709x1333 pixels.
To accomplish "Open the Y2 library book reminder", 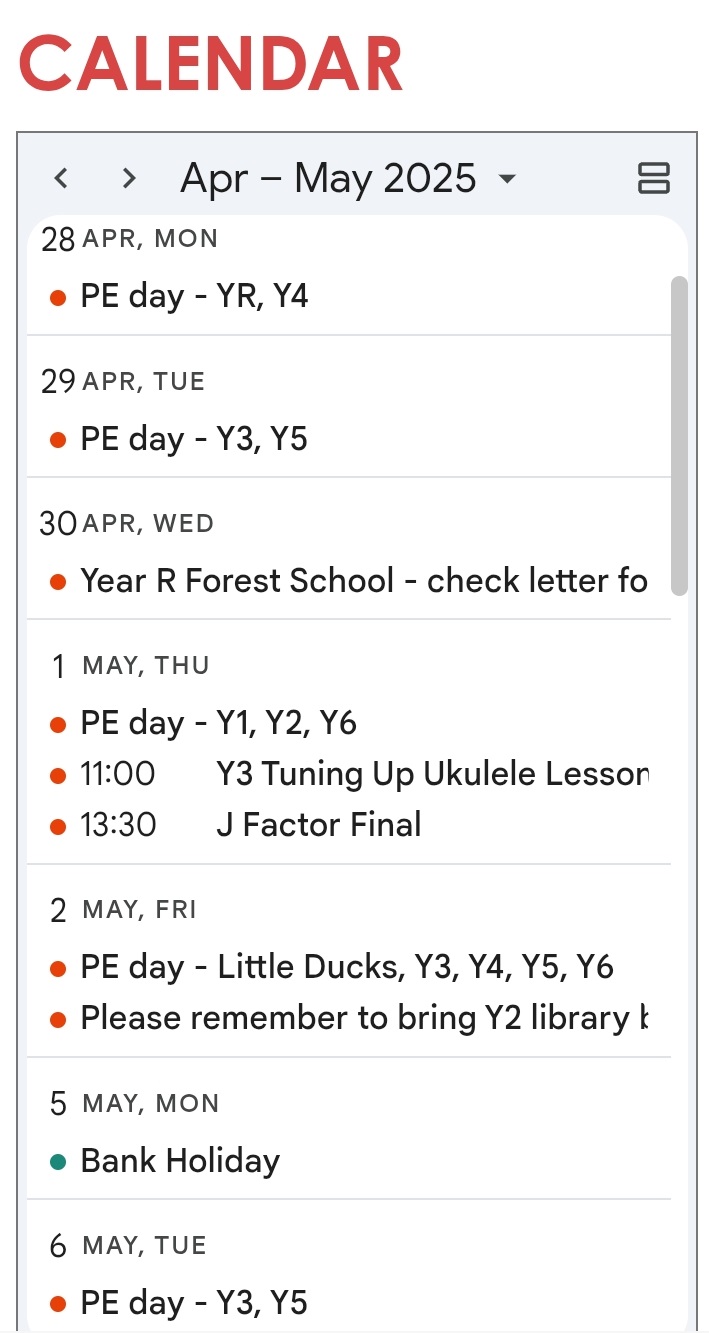I will tap(349, 1018).
